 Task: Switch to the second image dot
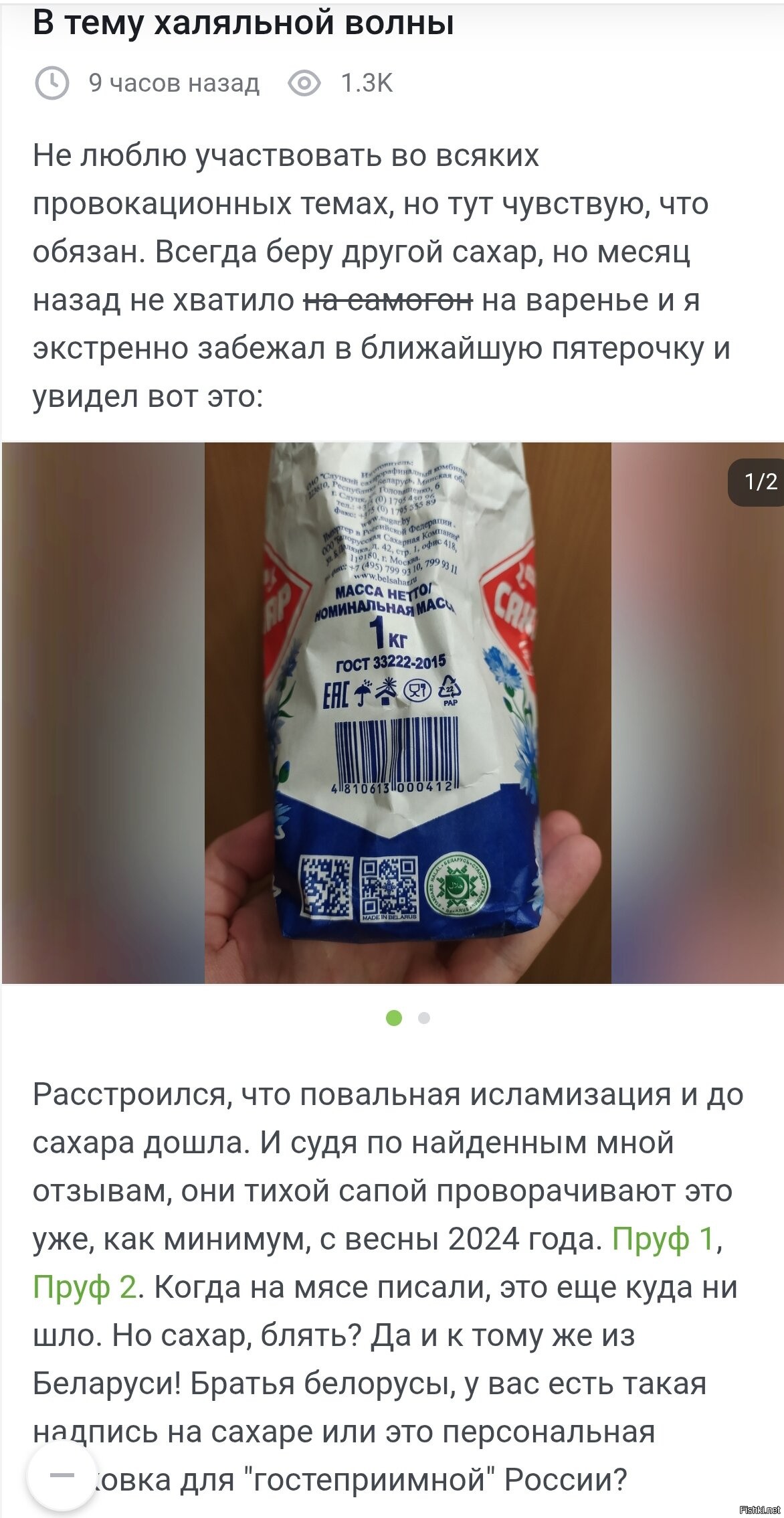click(x=423, y=1018)
